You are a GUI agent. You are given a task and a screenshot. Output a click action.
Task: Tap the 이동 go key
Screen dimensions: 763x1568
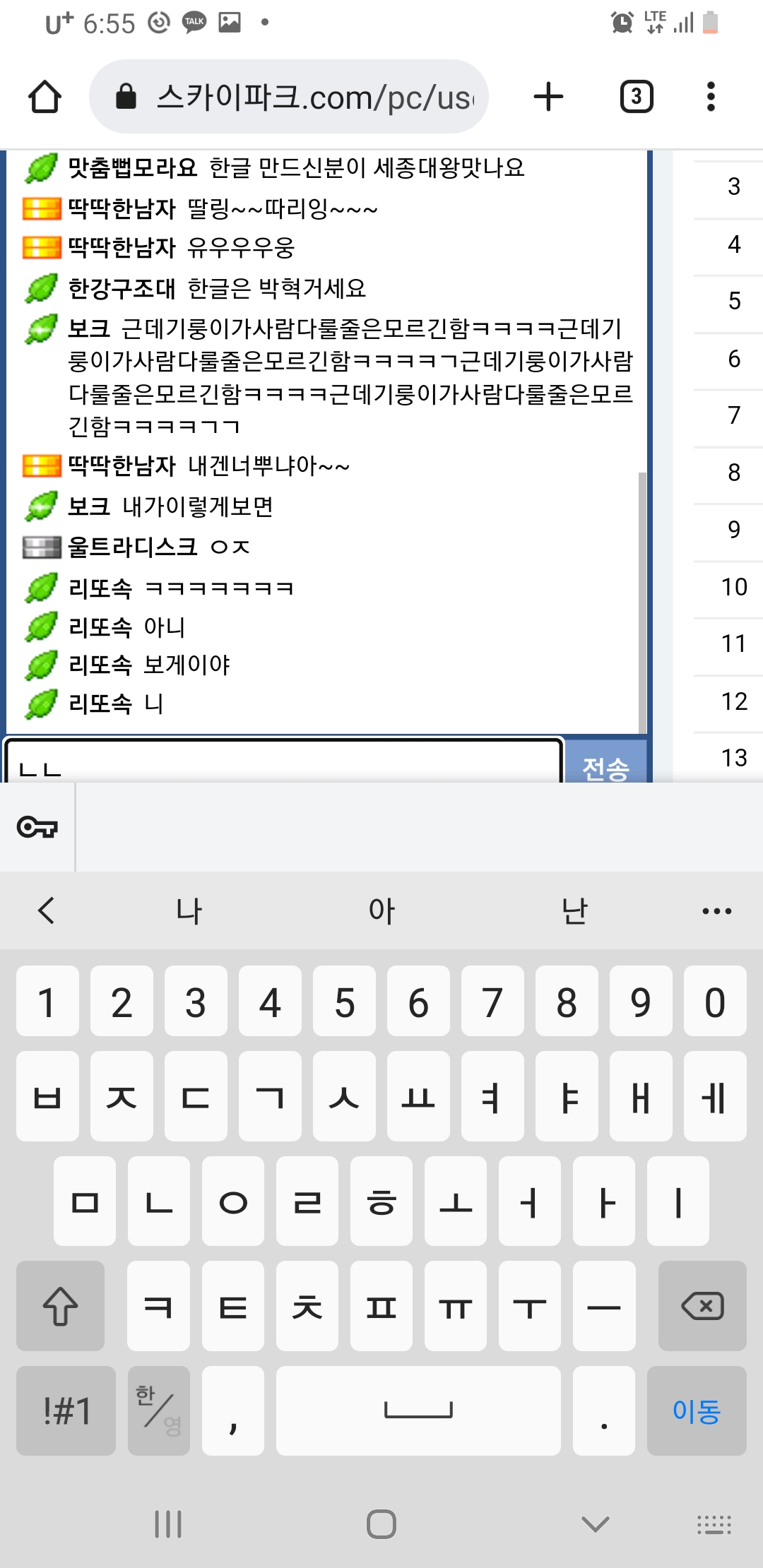pyautogui.click(x=696, y=1410)
